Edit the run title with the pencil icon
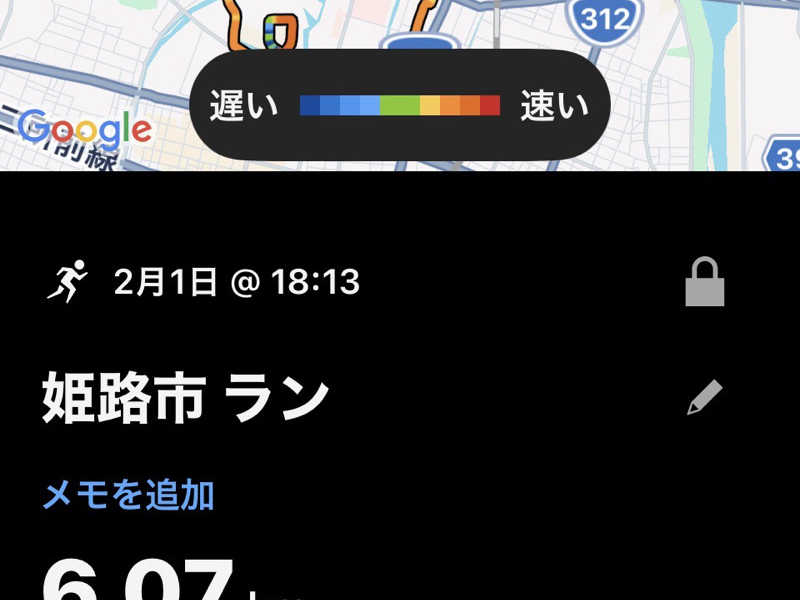 pos(705,398)
